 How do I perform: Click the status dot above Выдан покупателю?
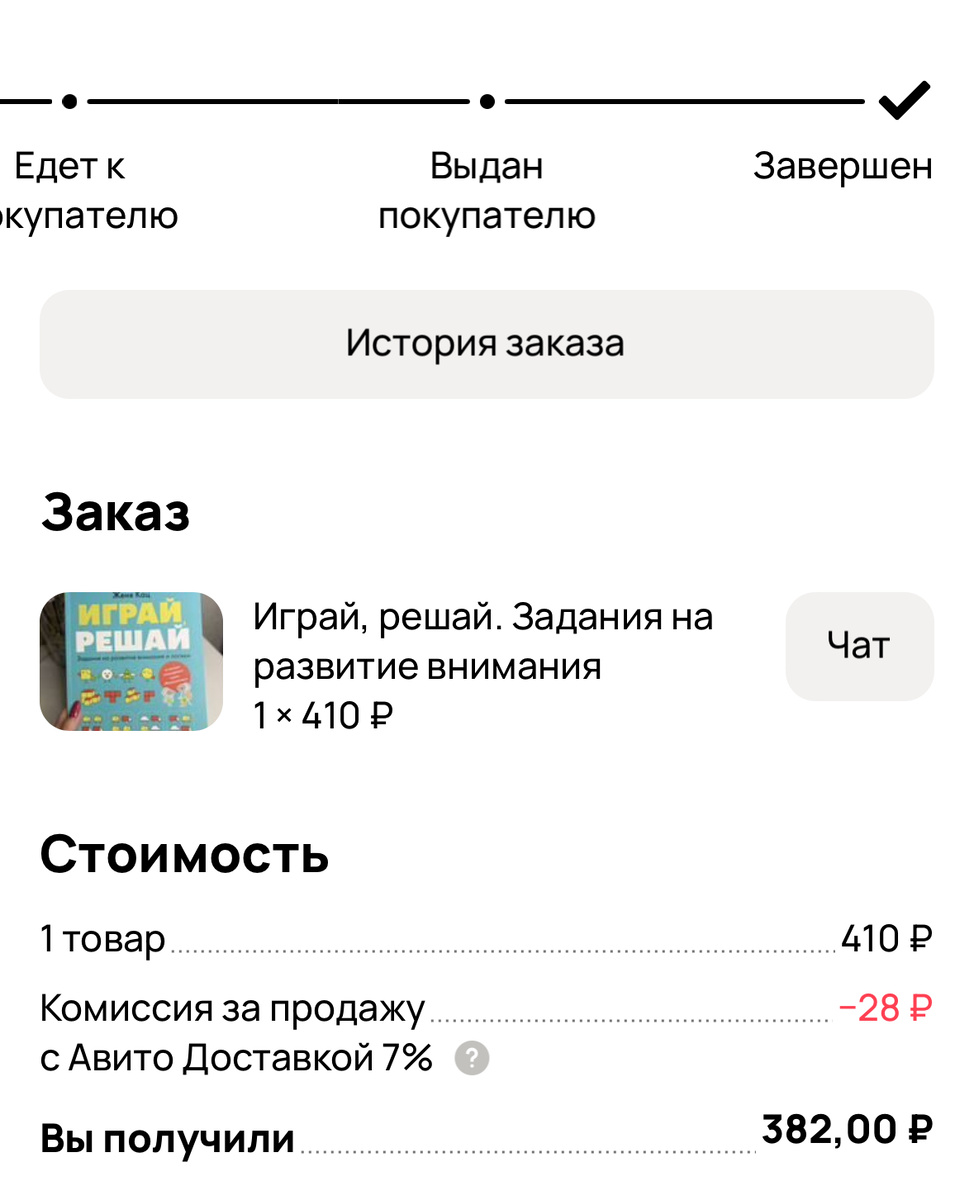point(486,100)
